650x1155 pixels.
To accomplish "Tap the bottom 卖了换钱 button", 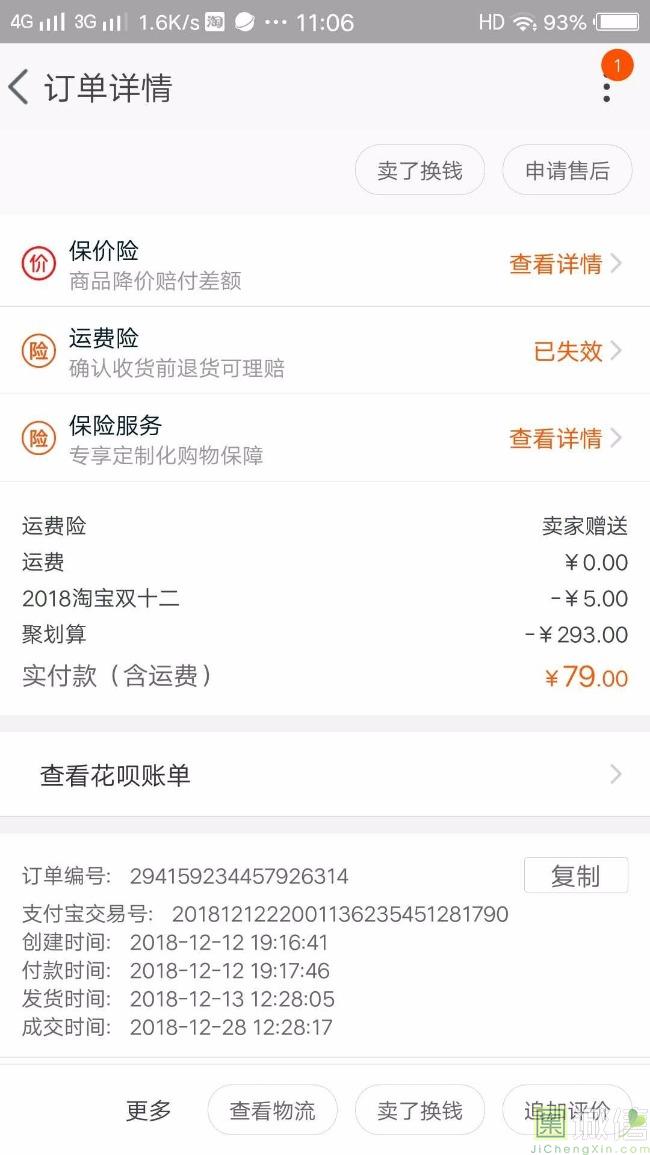I will (419, 1109).
